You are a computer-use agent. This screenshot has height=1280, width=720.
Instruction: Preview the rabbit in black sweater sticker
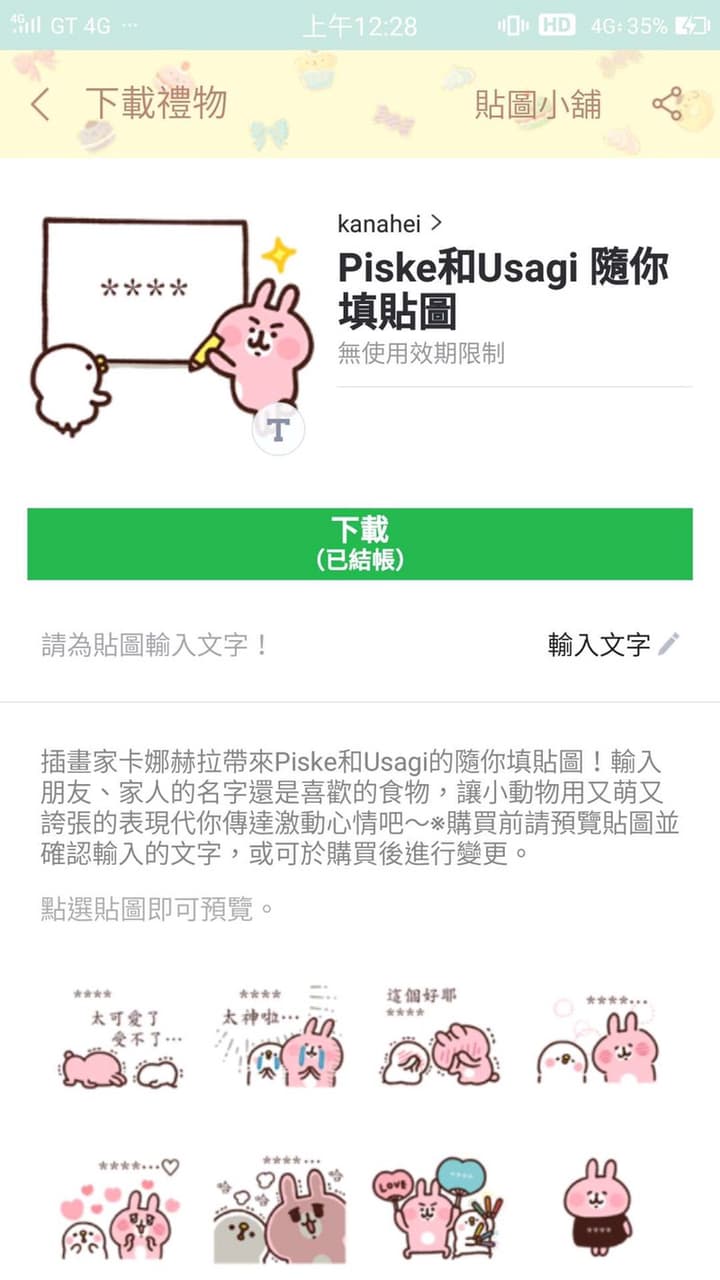596,1207
